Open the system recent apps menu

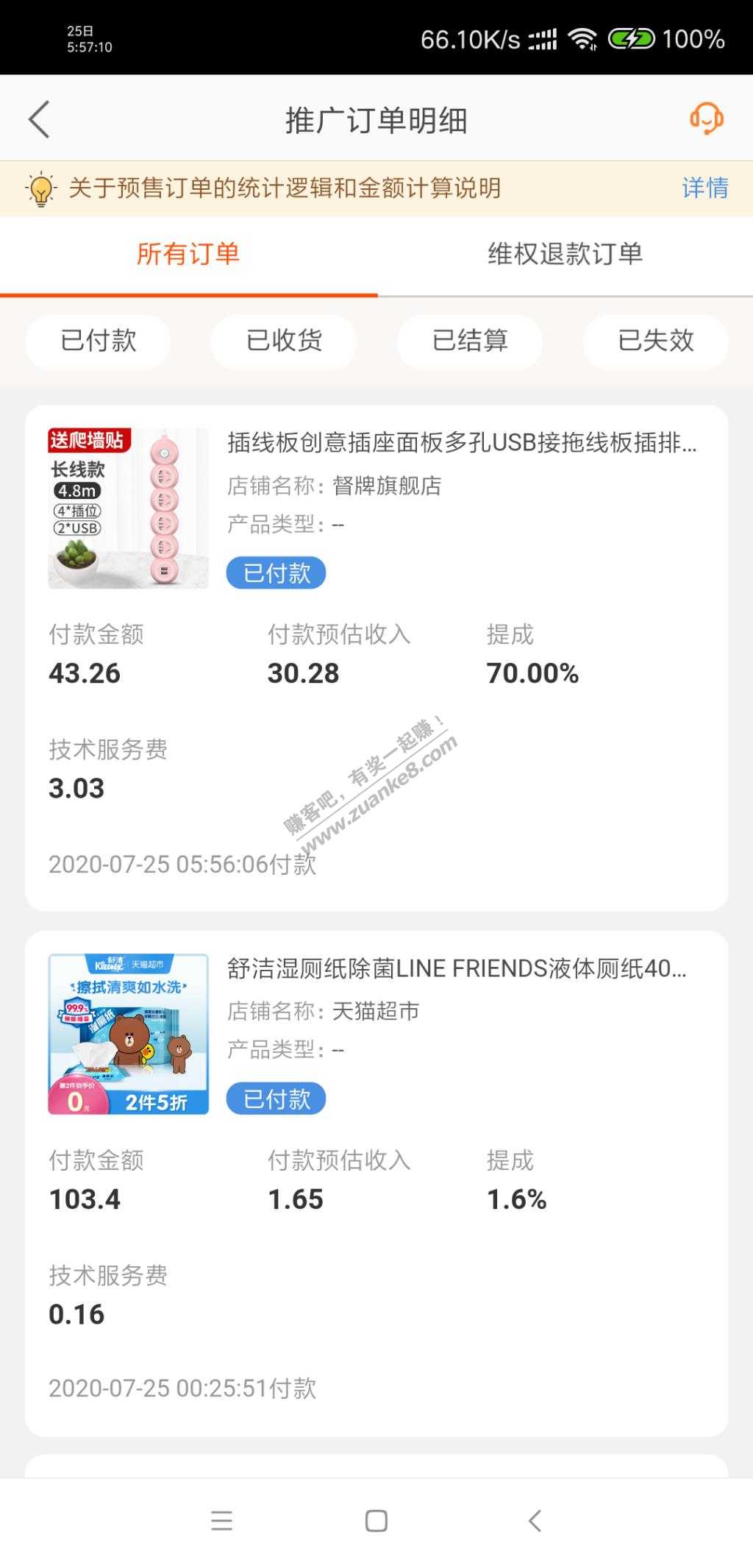click(221, 1520)
